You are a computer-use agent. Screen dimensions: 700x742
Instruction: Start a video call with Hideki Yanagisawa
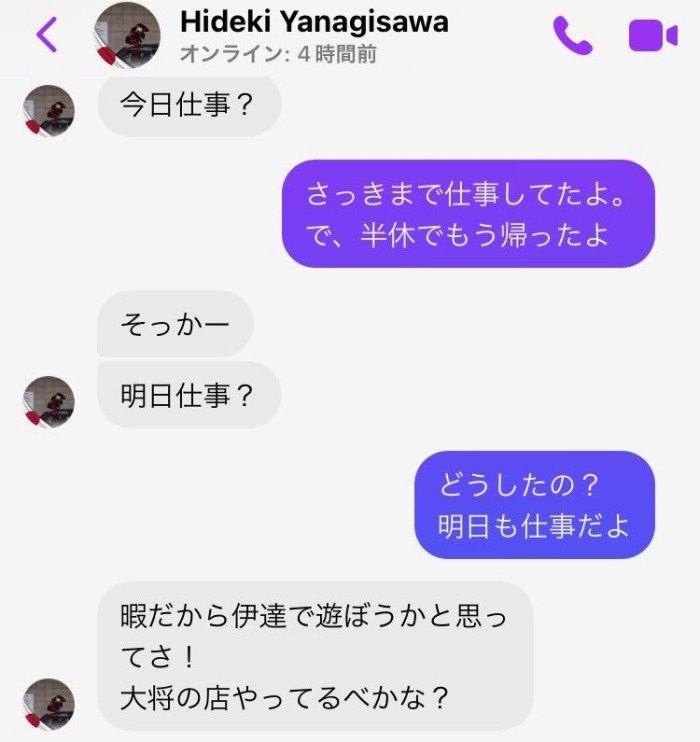(652, 36)
